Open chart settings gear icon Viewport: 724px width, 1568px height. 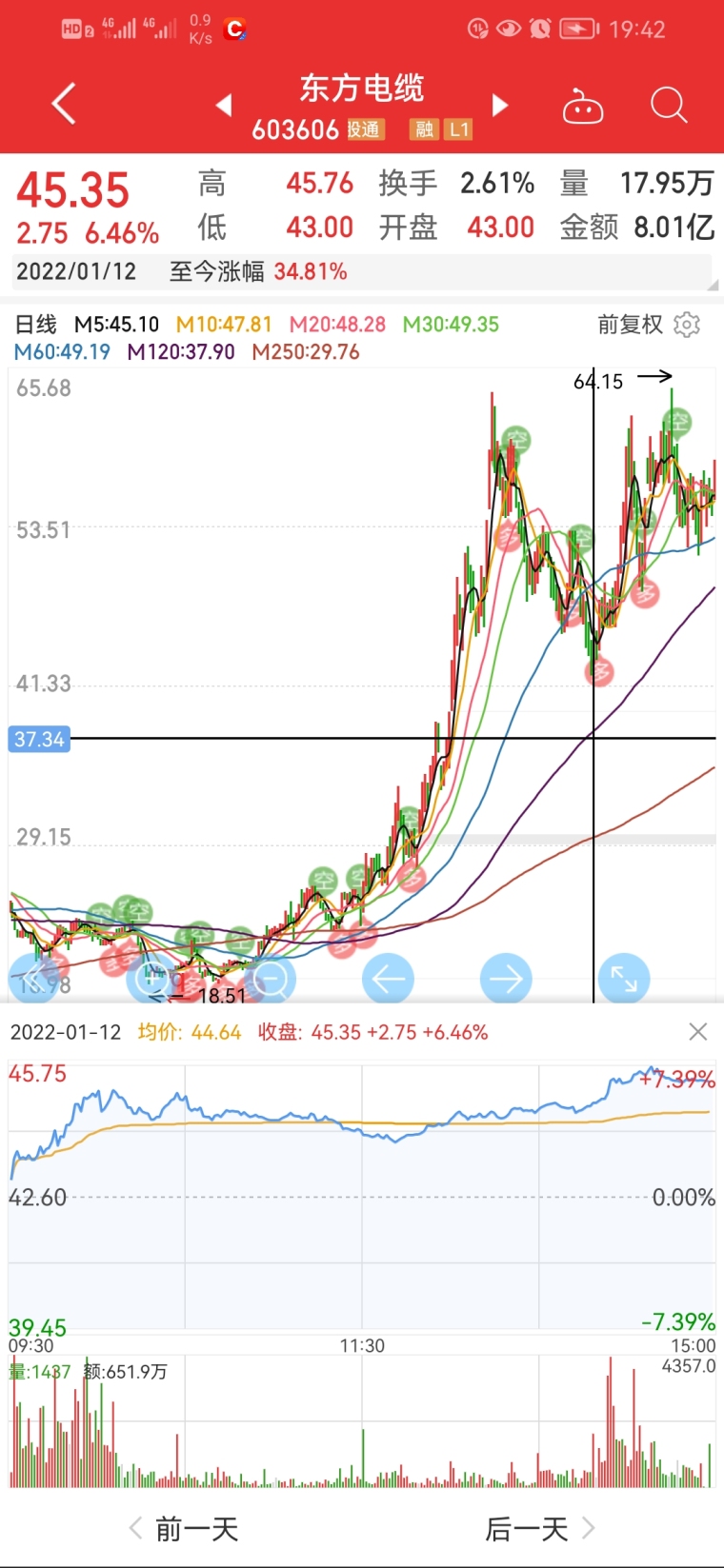687,325
